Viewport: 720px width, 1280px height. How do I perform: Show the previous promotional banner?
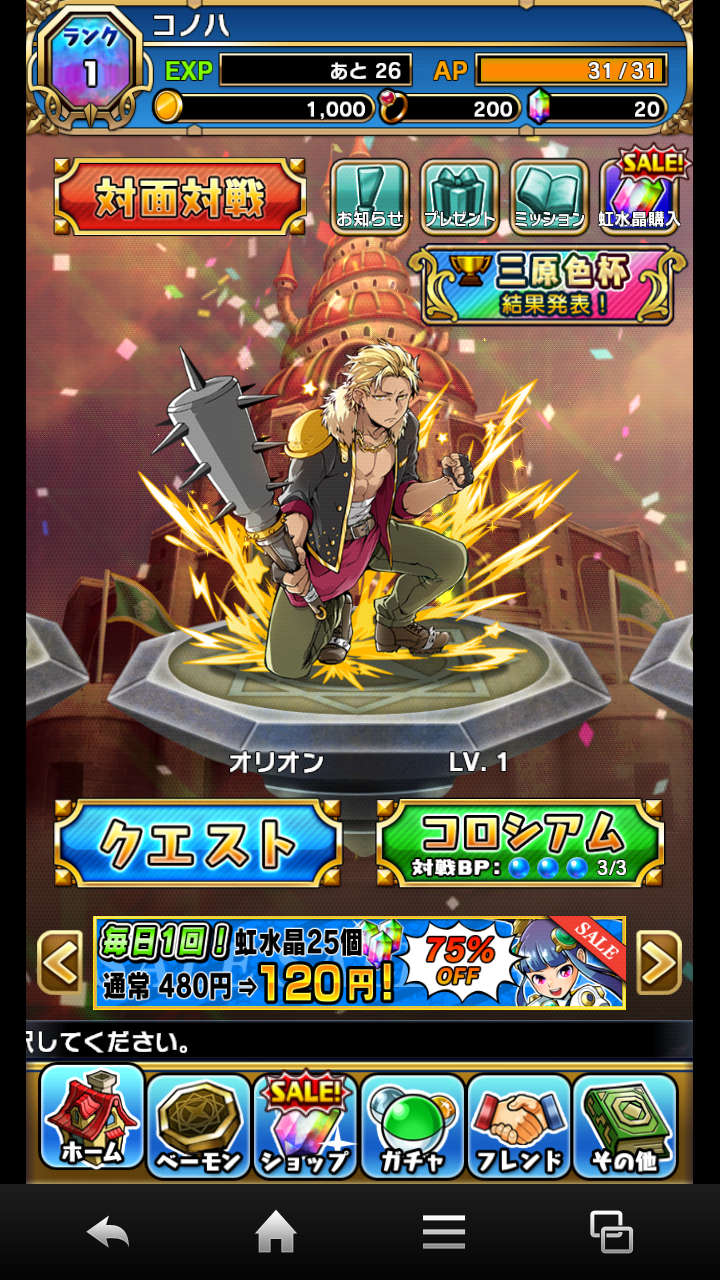pyautogui.click(x=60, y=963)
